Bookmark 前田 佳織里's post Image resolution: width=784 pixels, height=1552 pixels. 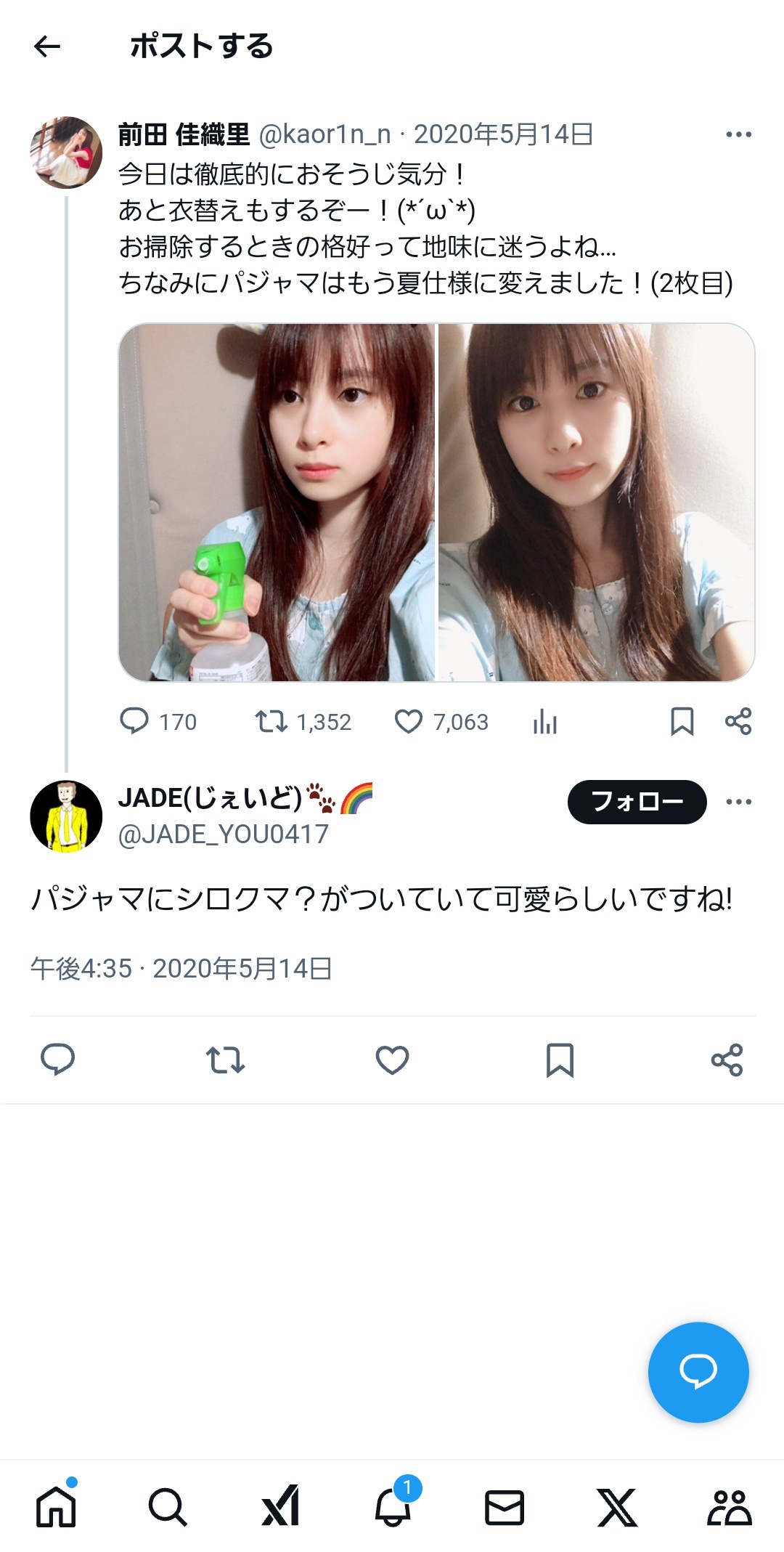[682, 721]
